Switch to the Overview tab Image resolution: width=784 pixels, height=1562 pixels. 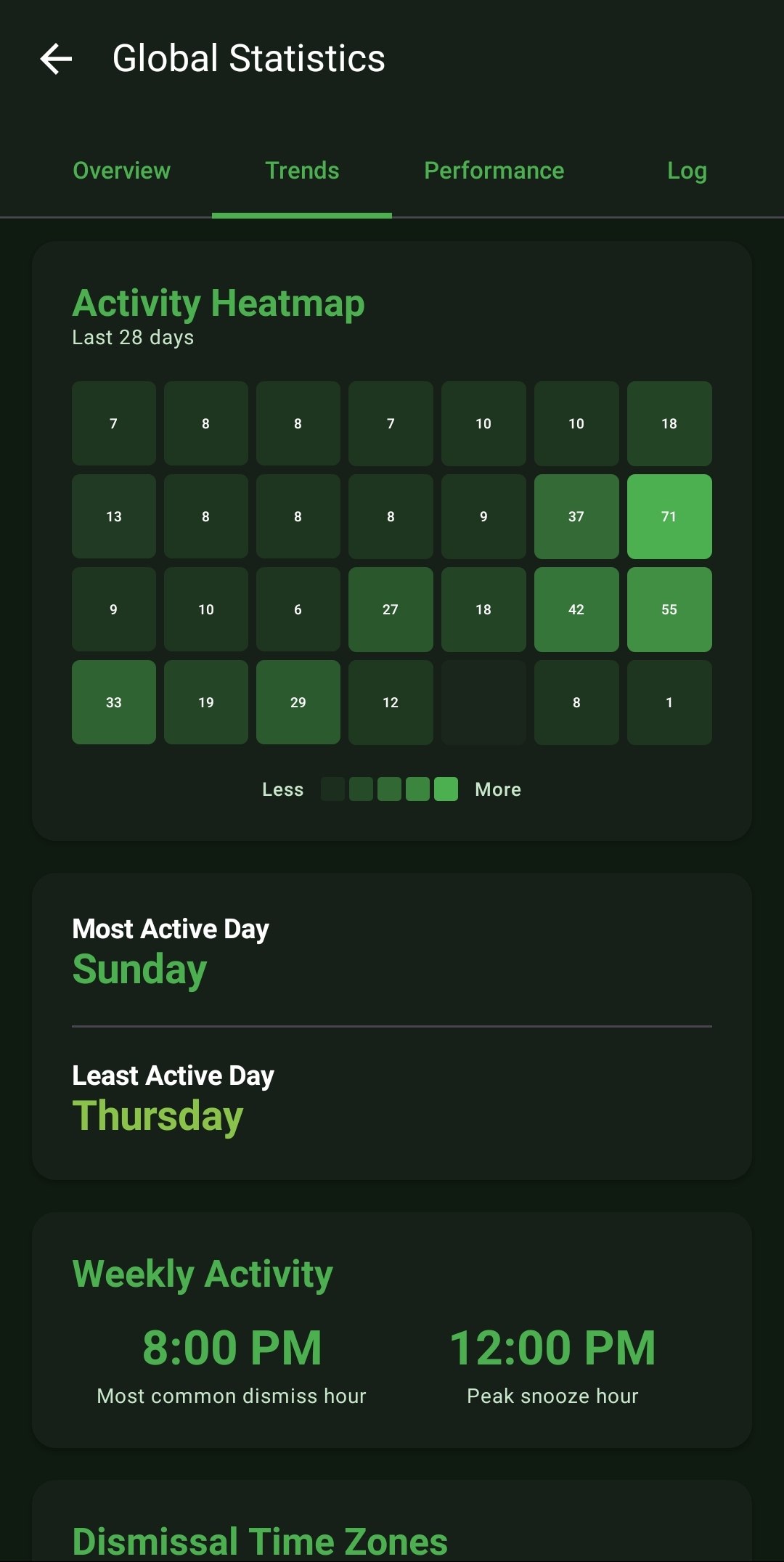121,171
